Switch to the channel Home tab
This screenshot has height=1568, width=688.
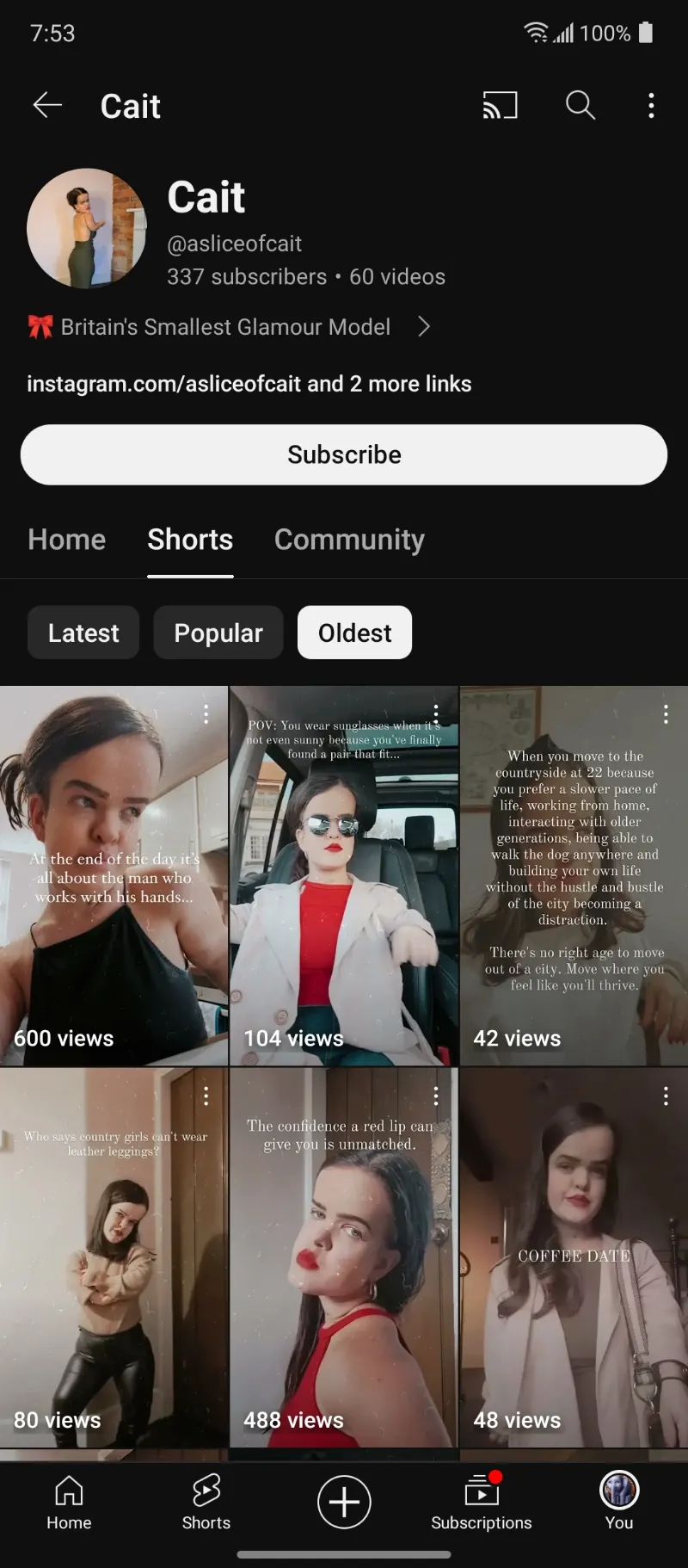pos(67,540)
